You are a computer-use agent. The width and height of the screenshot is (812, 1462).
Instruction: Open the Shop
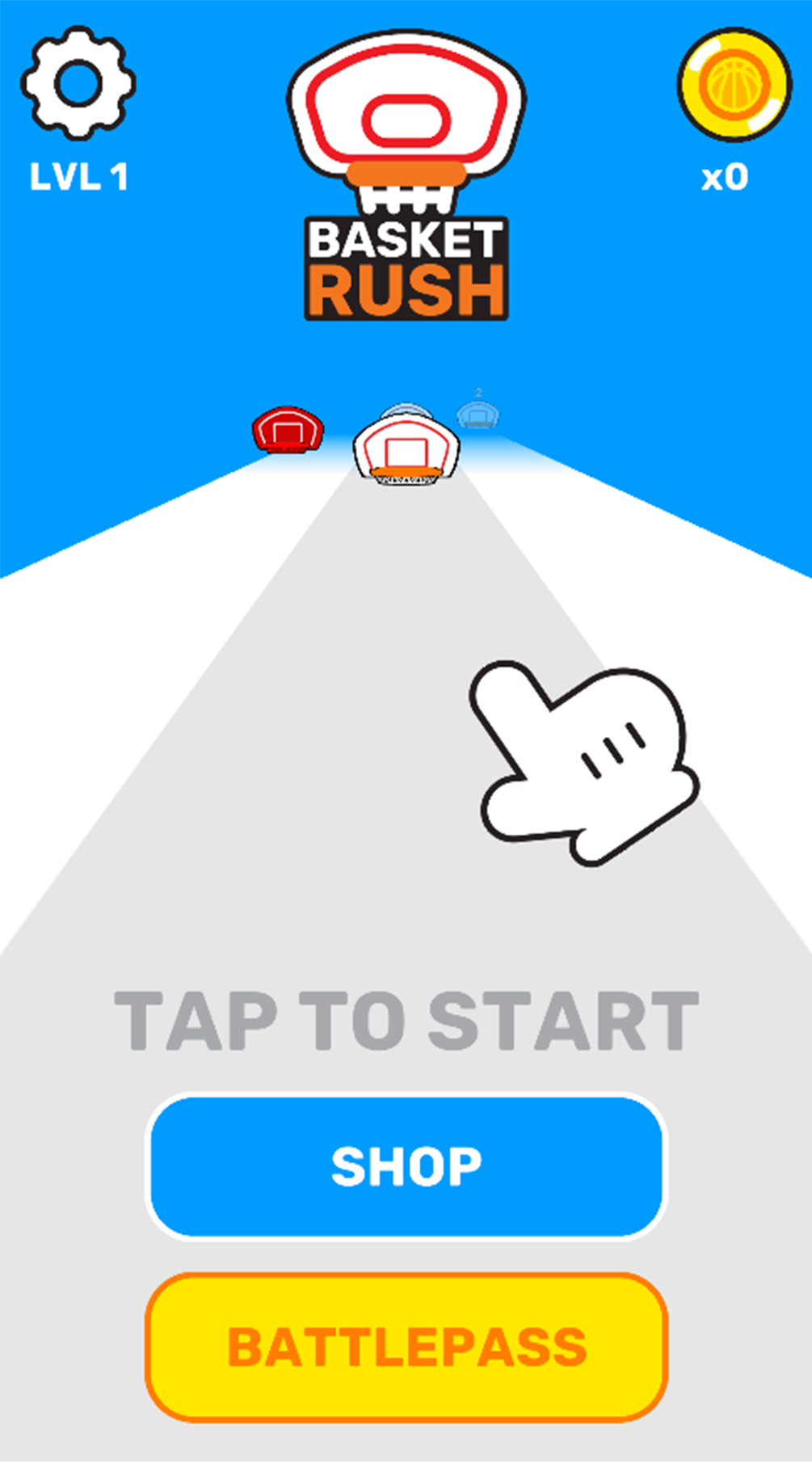point(406,1166)
